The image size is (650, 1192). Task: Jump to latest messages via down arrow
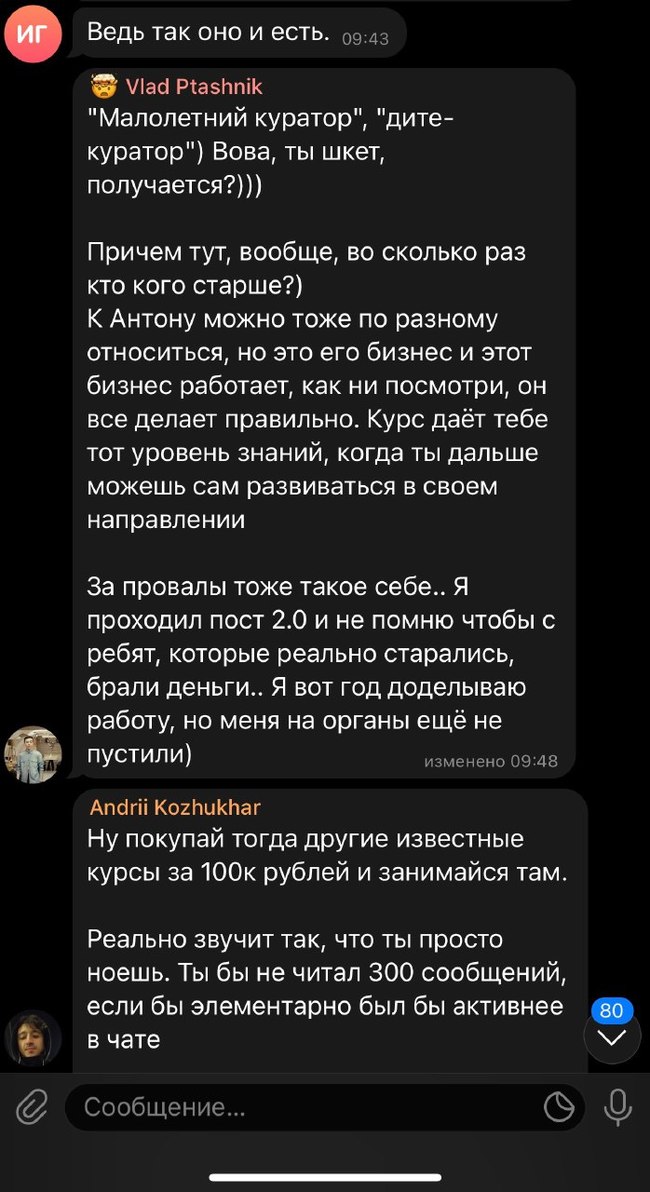(x=611, y=1038)
